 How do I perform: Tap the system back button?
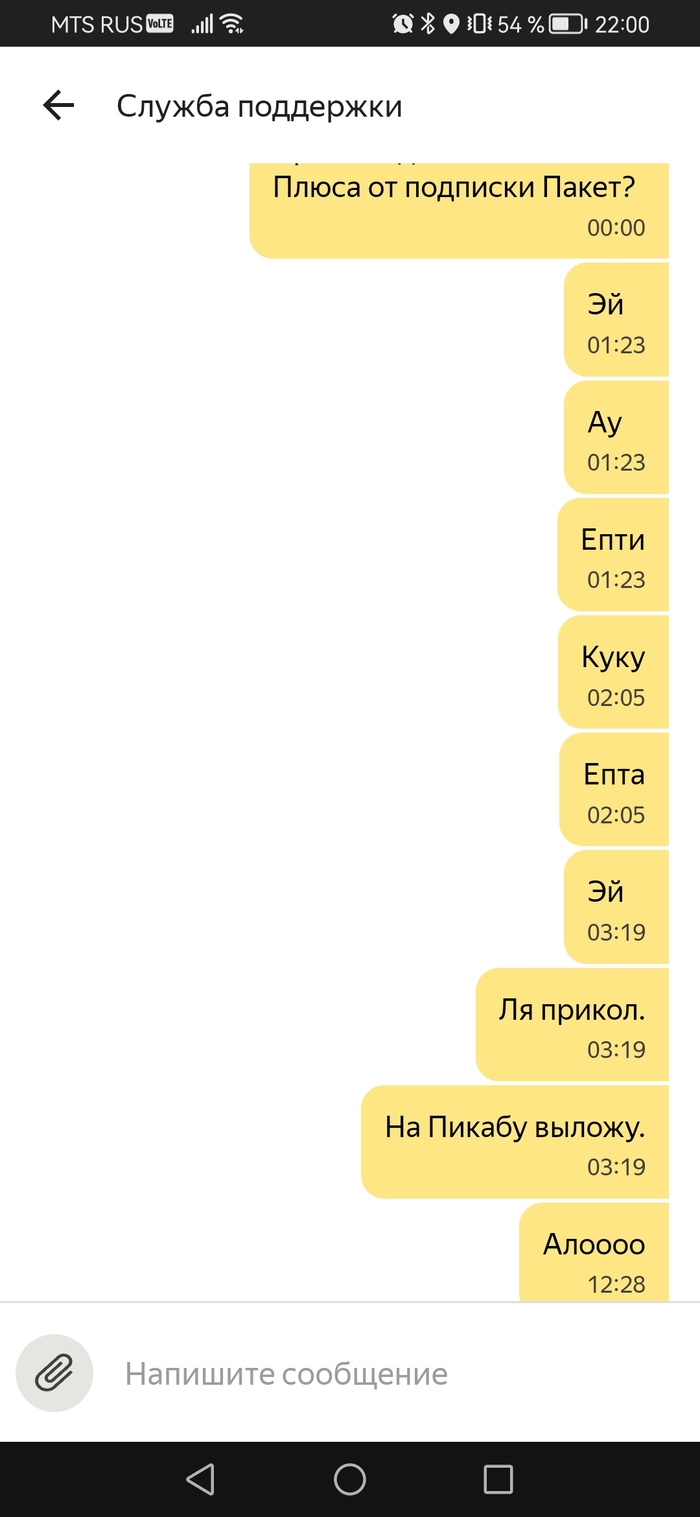coord(201,1478)
